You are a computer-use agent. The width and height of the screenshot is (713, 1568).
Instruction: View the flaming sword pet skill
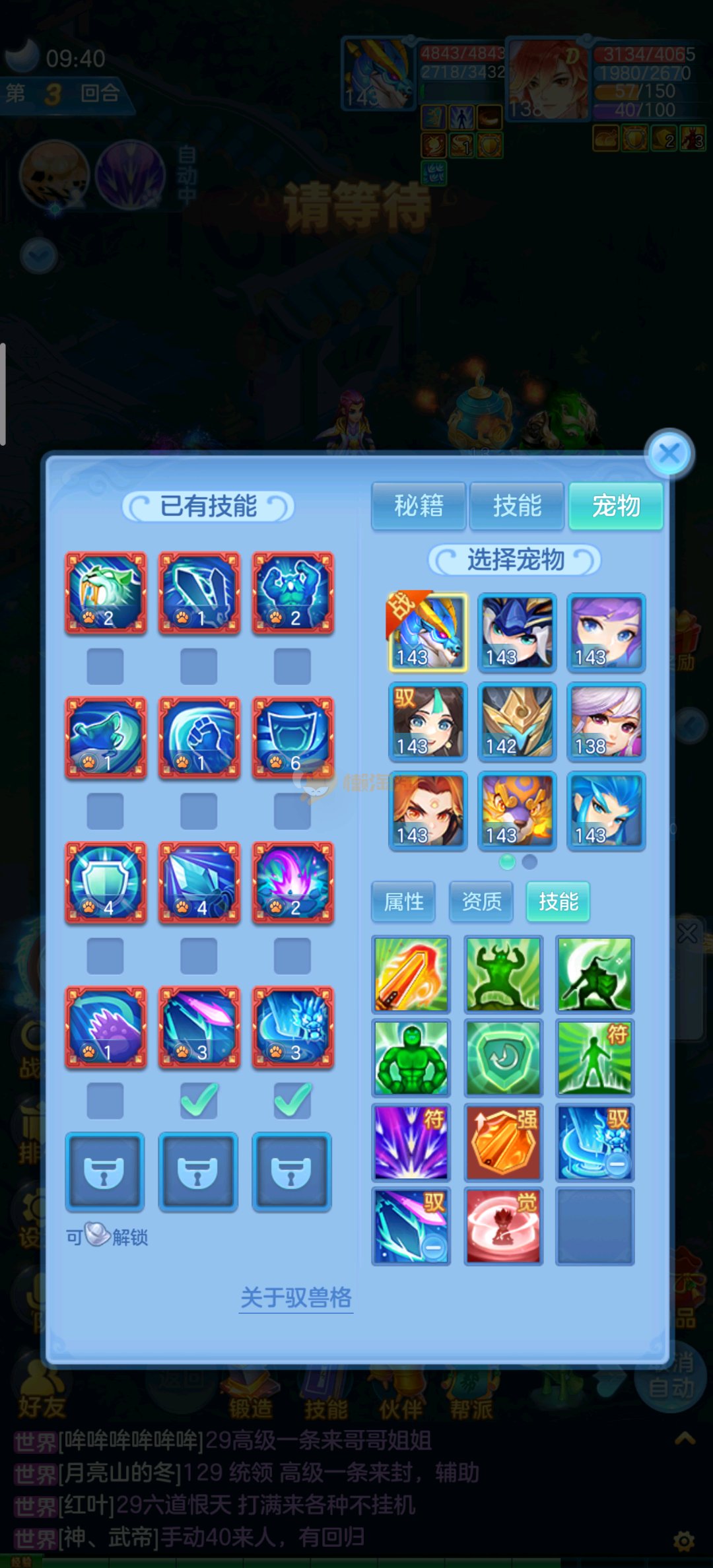click(411, 974)
